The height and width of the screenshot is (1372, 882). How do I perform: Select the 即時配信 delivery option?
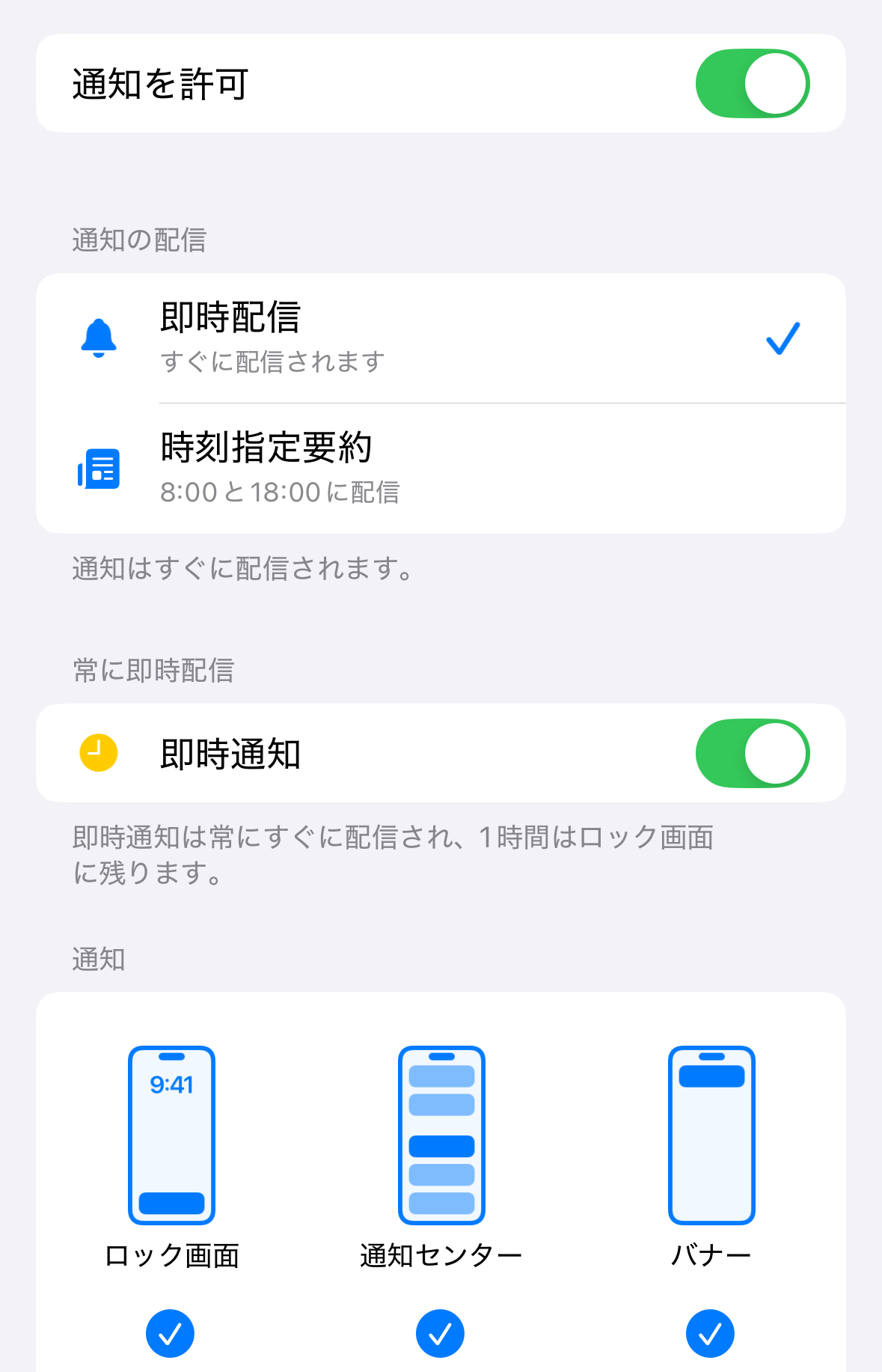441,338
